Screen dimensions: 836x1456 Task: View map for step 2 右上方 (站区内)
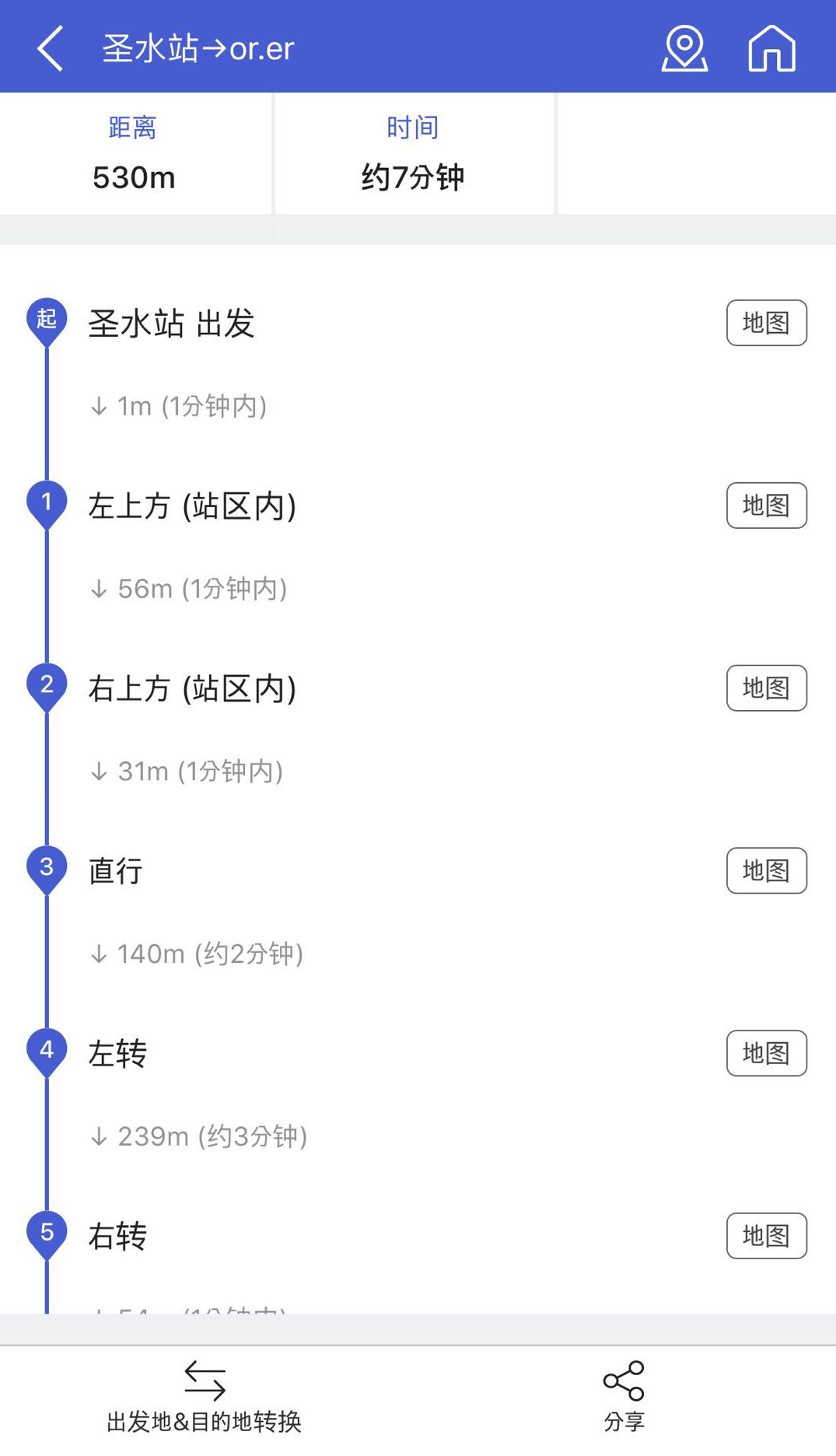[766, 688]
